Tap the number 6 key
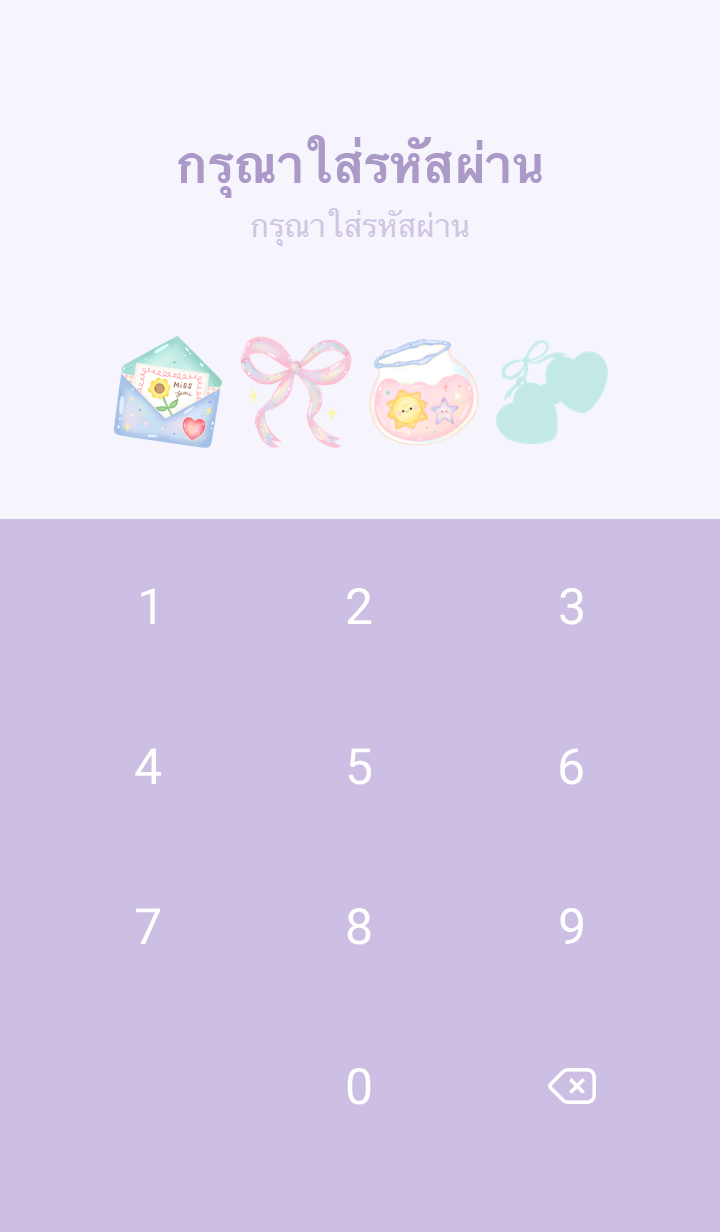The height and width of the screenshot is (1232, 720). click(571, 767)
